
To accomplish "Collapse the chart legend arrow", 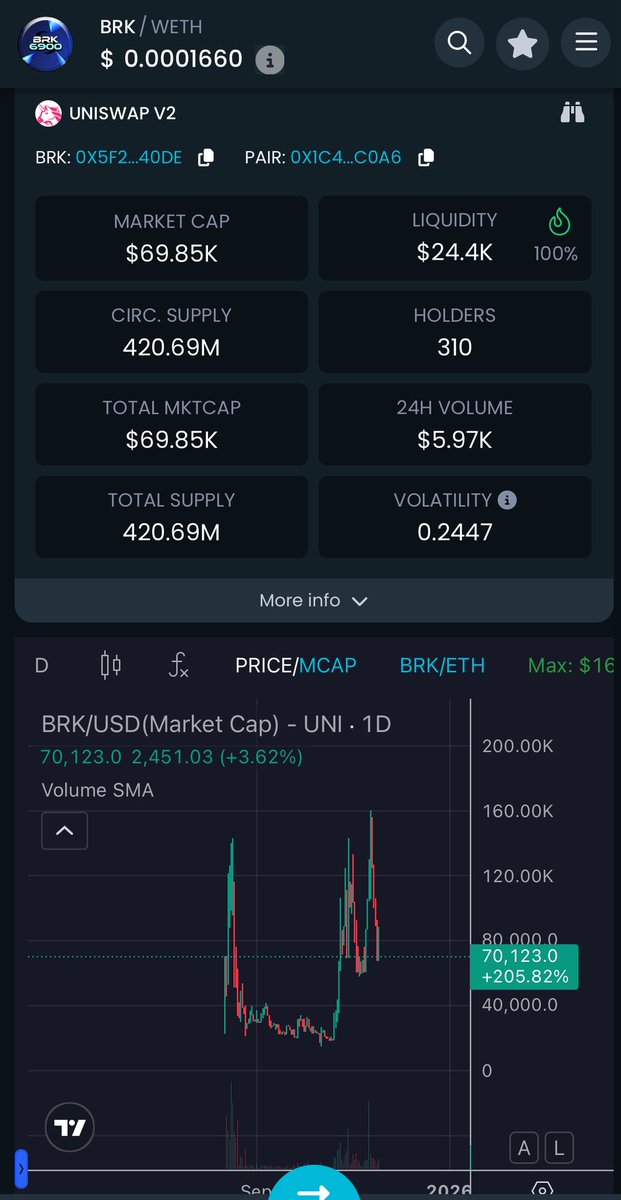I will tap(64, 830).
